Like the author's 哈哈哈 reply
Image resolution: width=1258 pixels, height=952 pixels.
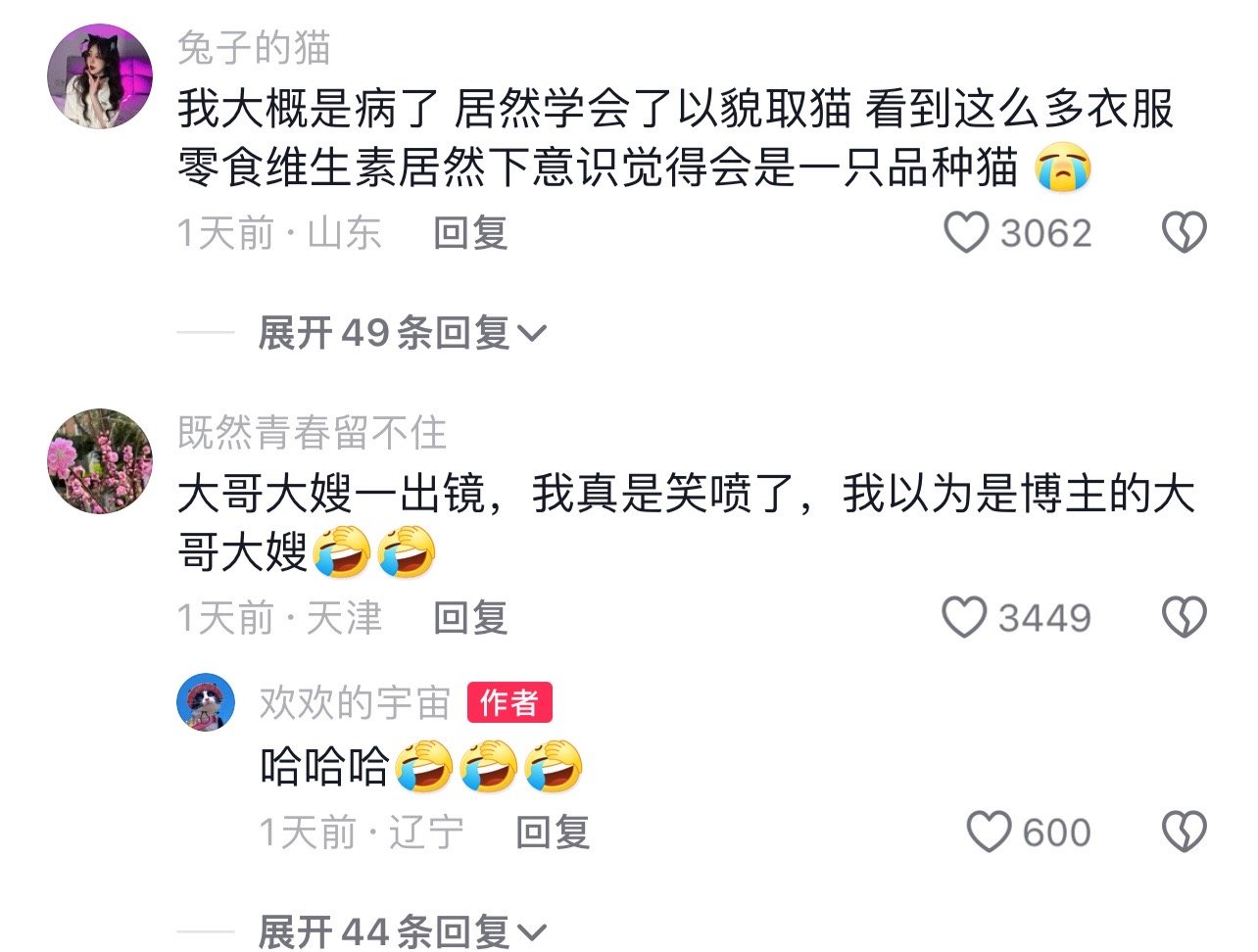(x=988, y=833)
